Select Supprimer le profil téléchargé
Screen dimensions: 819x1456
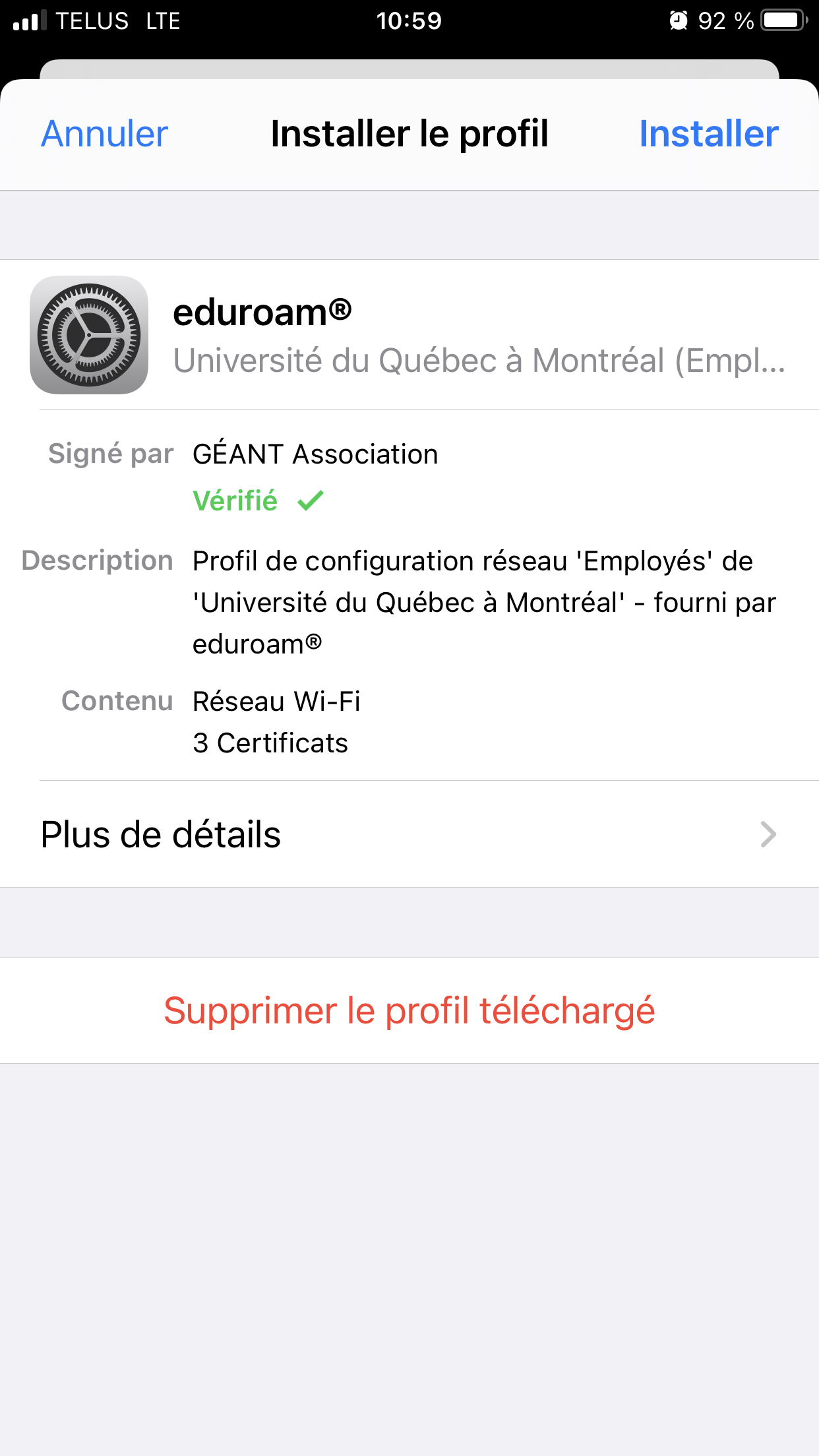pos(409,1010)
